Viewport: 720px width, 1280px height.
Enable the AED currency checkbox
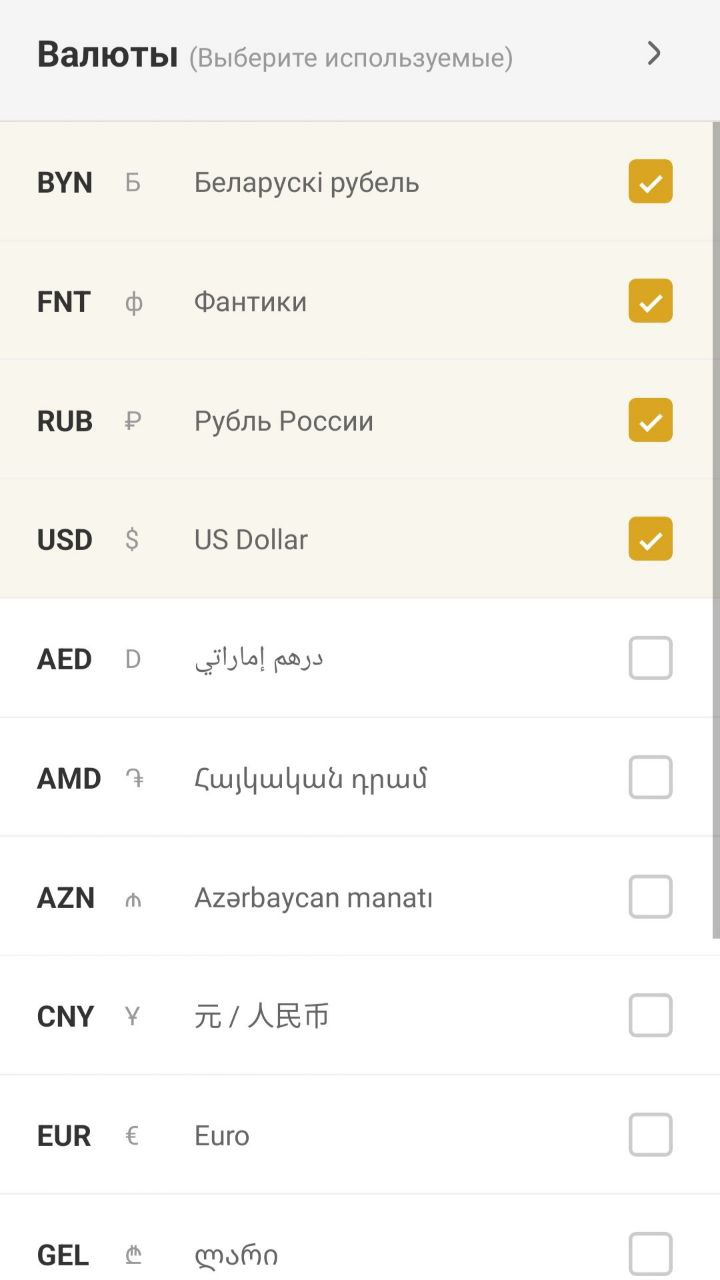650,658
